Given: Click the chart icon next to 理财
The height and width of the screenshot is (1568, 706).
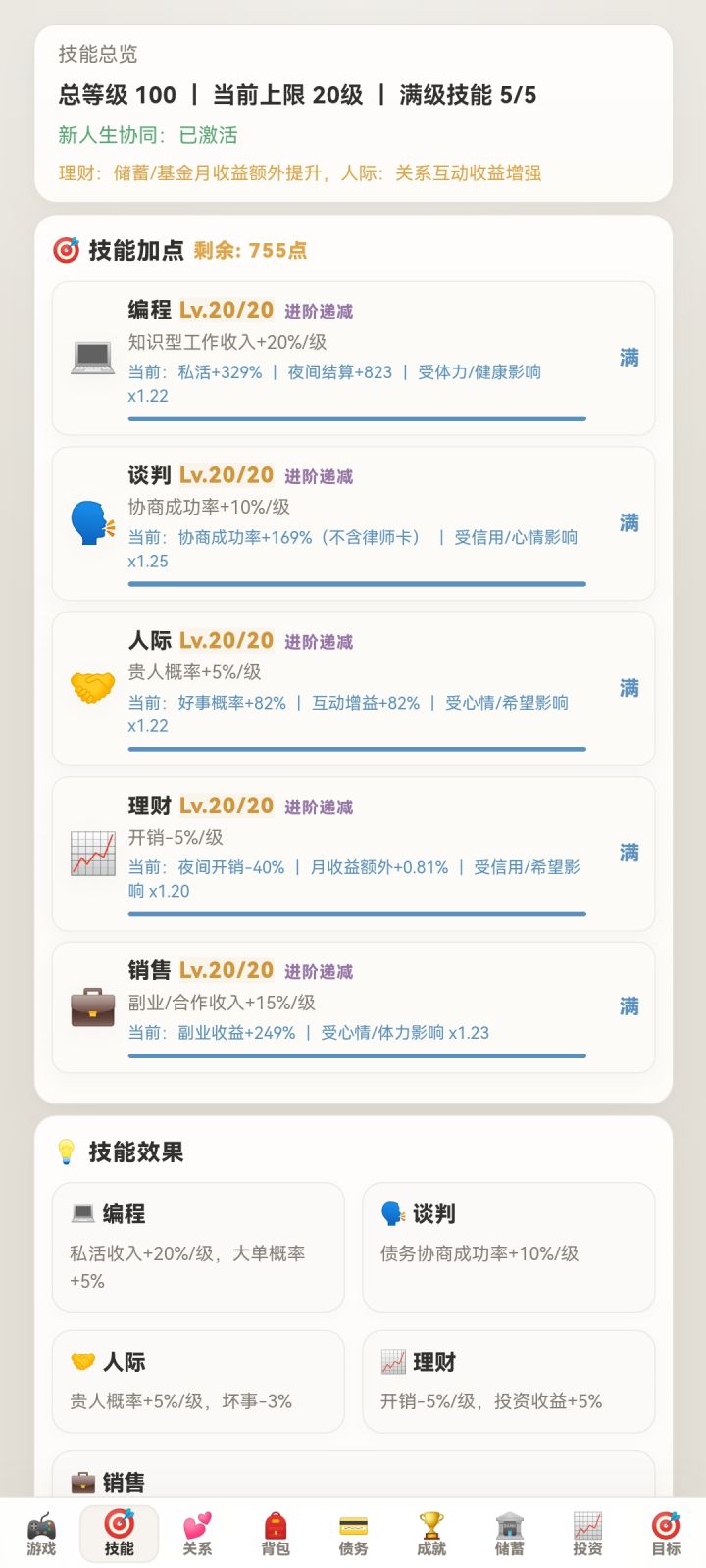Looking at the screenshot, I should click(x=92, y=851).
